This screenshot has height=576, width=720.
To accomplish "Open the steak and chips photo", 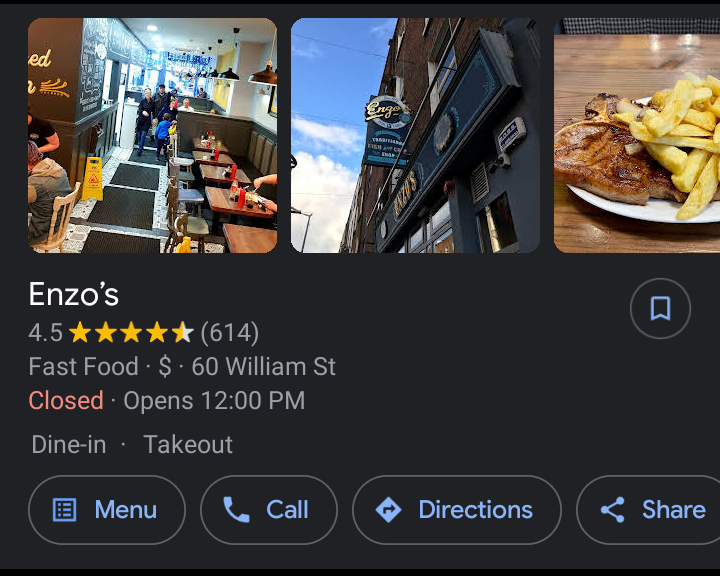I will tap(637, 135).
